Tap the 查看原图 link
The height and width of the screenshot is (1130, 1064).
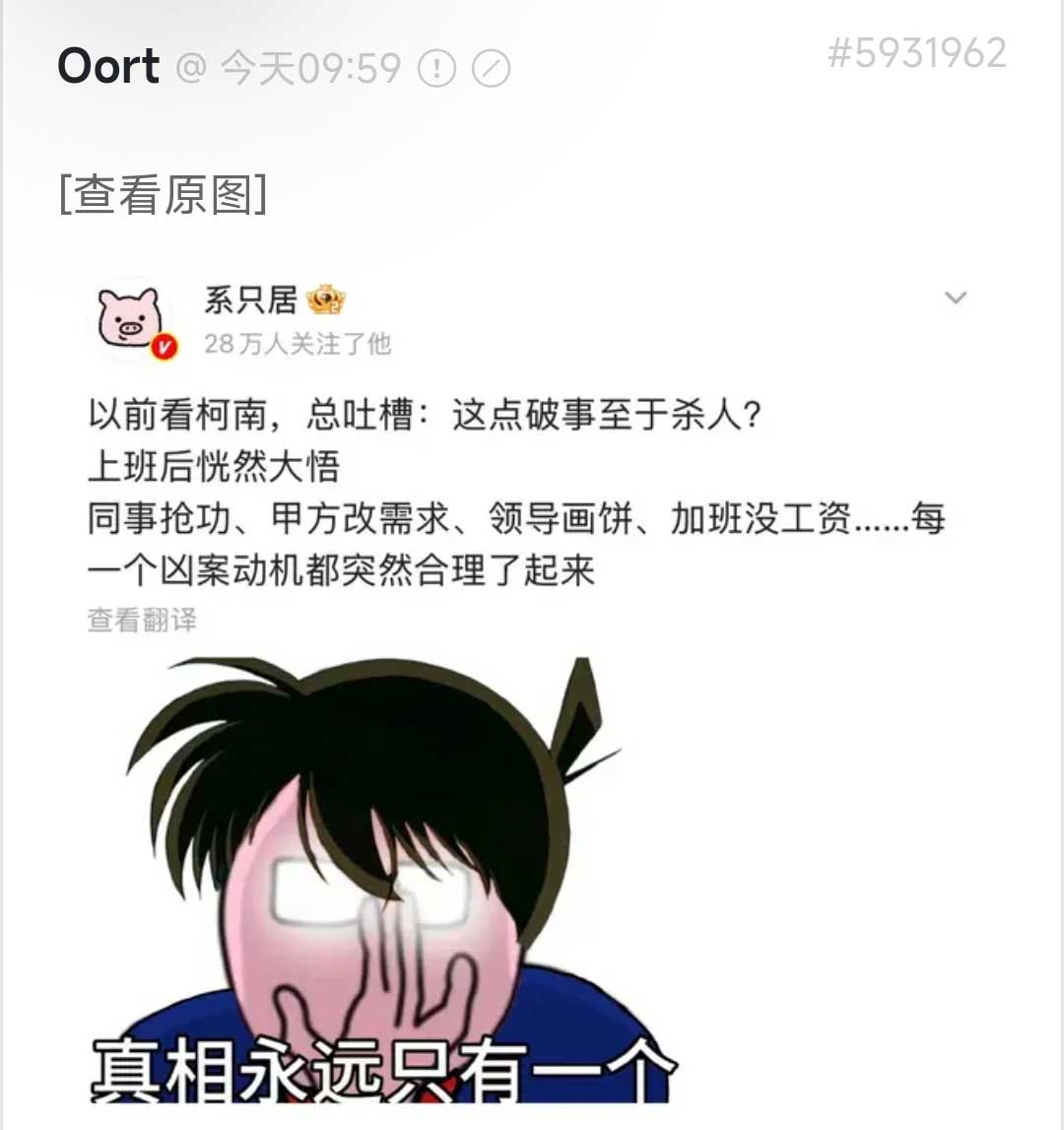[x=163, y=195]
